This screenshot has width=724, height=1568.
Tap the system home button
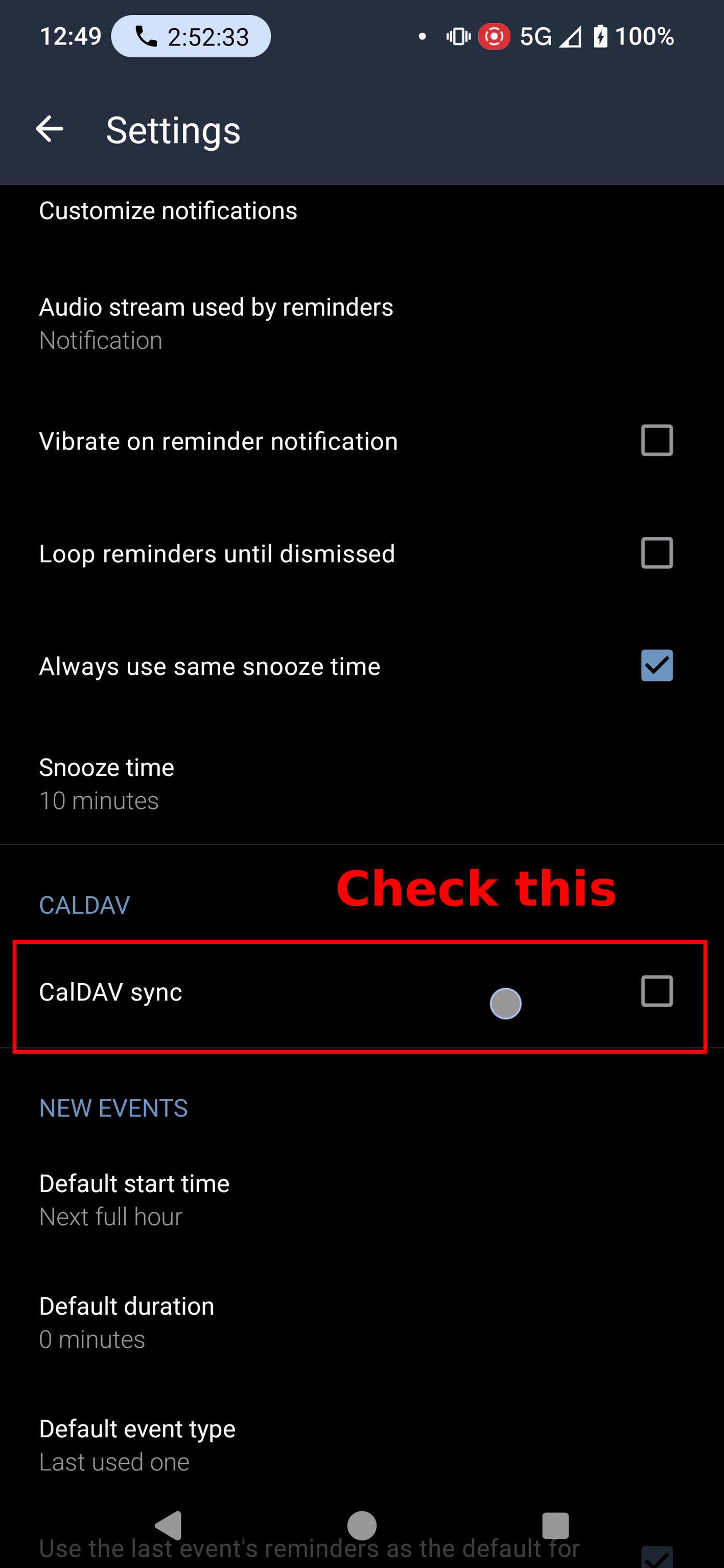coord(362,1526)
